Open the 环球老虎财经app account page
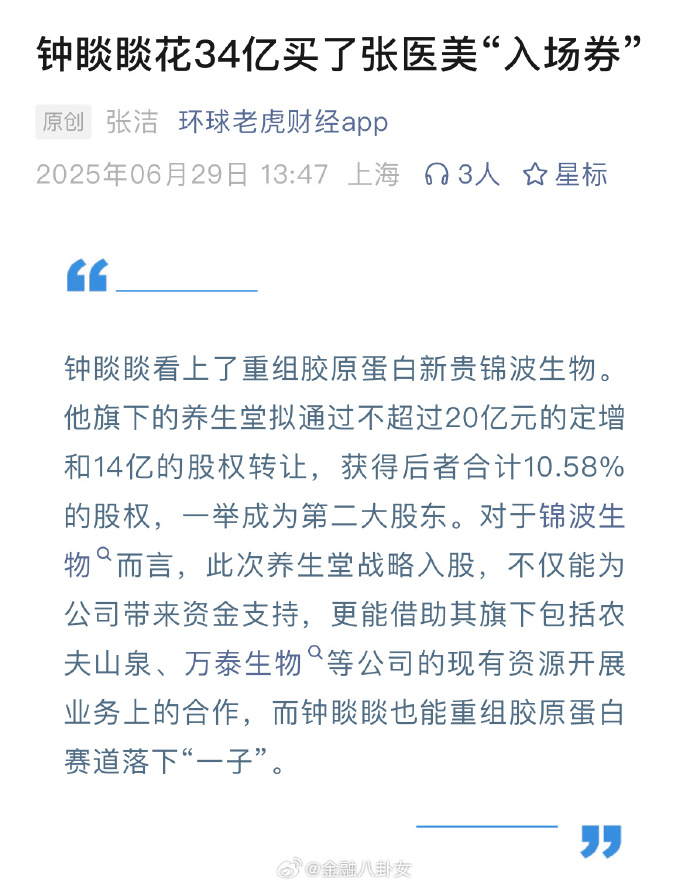Screen dimensions: 690x885 (x=283, y=123)
